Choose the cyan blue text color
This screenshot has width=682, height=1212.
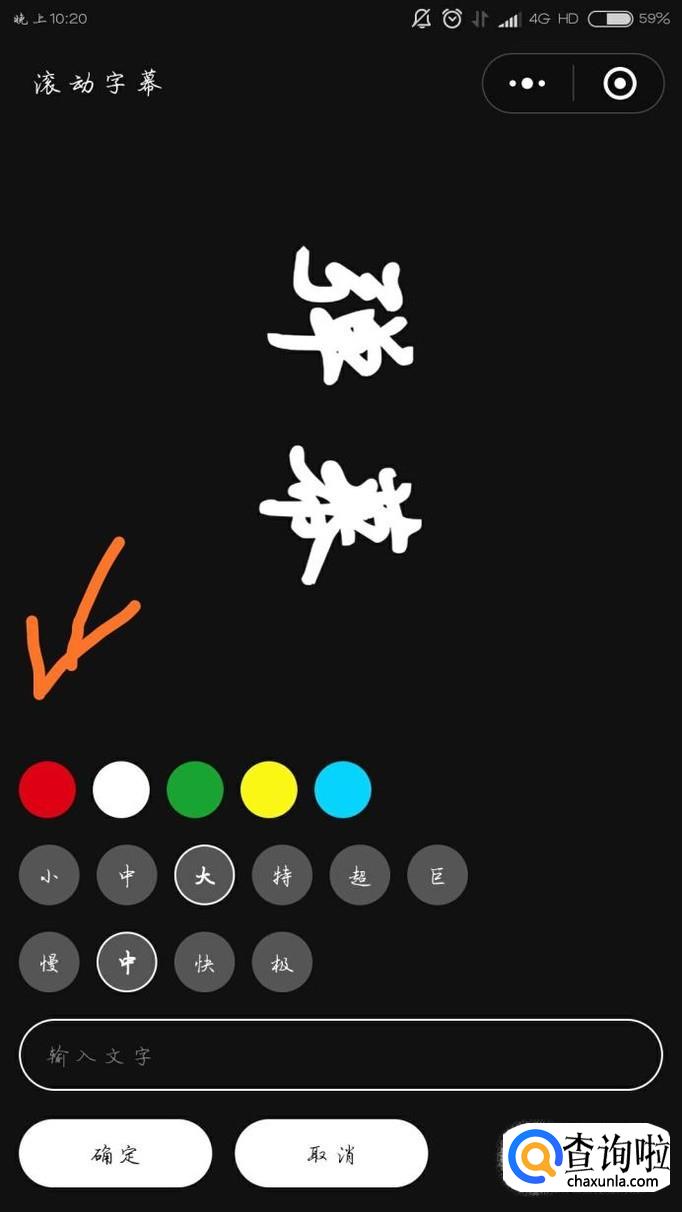pos(343,790)
